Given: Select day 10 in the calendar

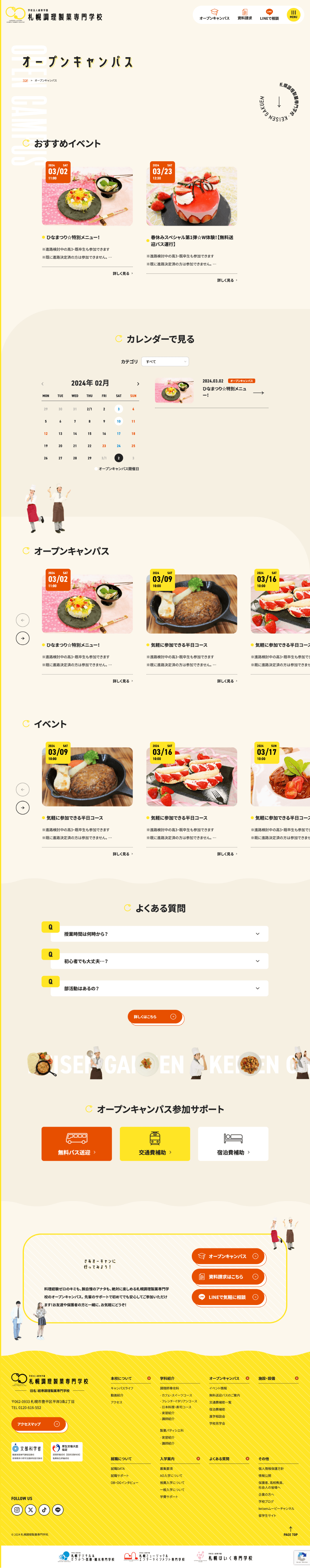Looking at the screenshot, I should point(118,421).
